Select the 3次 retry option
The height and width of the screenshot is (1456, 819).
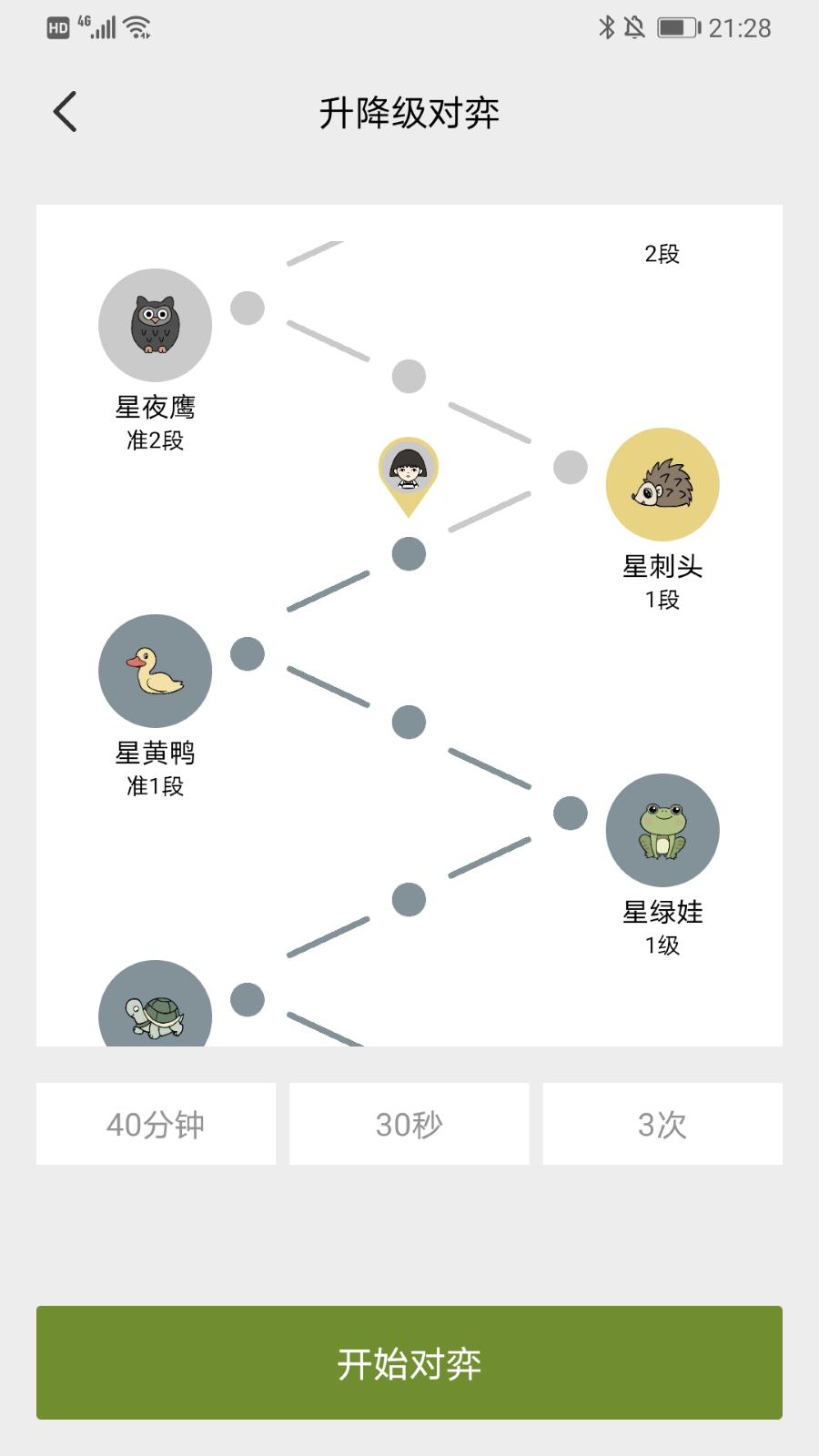click(662, 1124)
